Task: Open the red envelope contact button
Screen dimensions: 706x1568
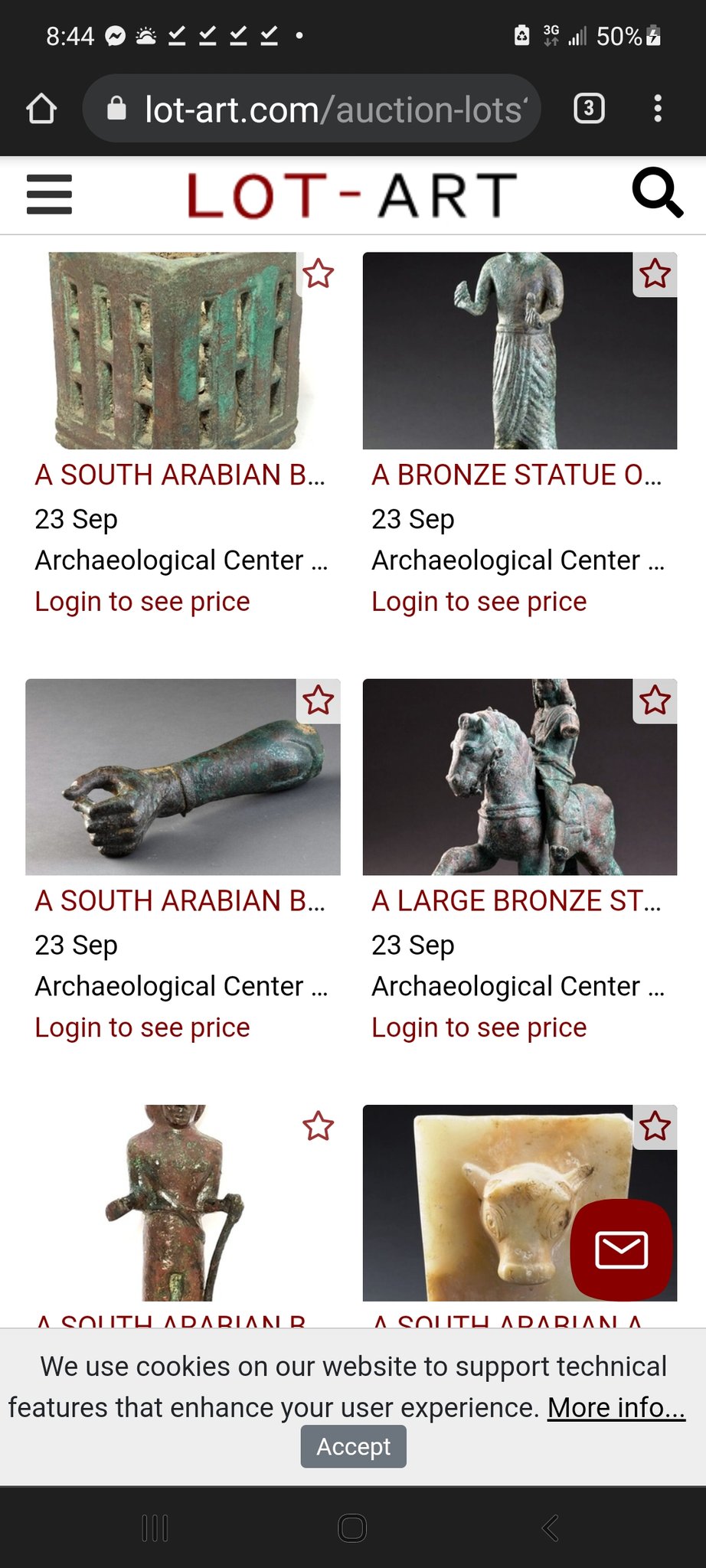Action: tap(621, 1249)
